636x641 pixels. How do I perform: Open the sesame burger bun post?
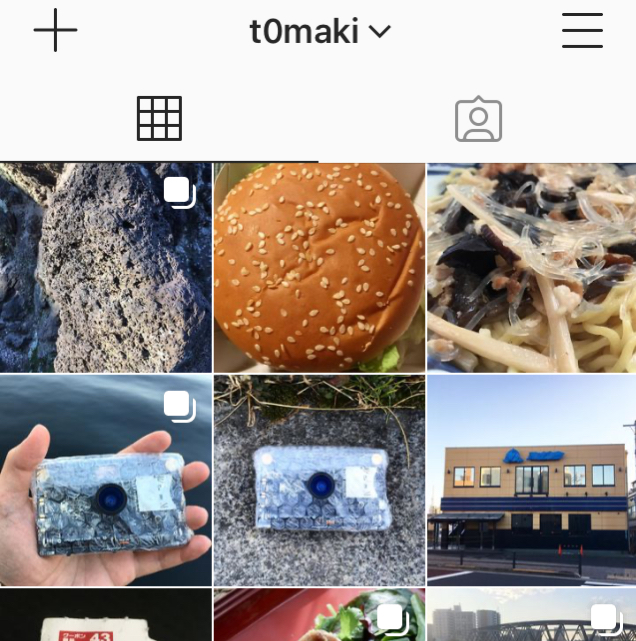click(x=319, y=268)
